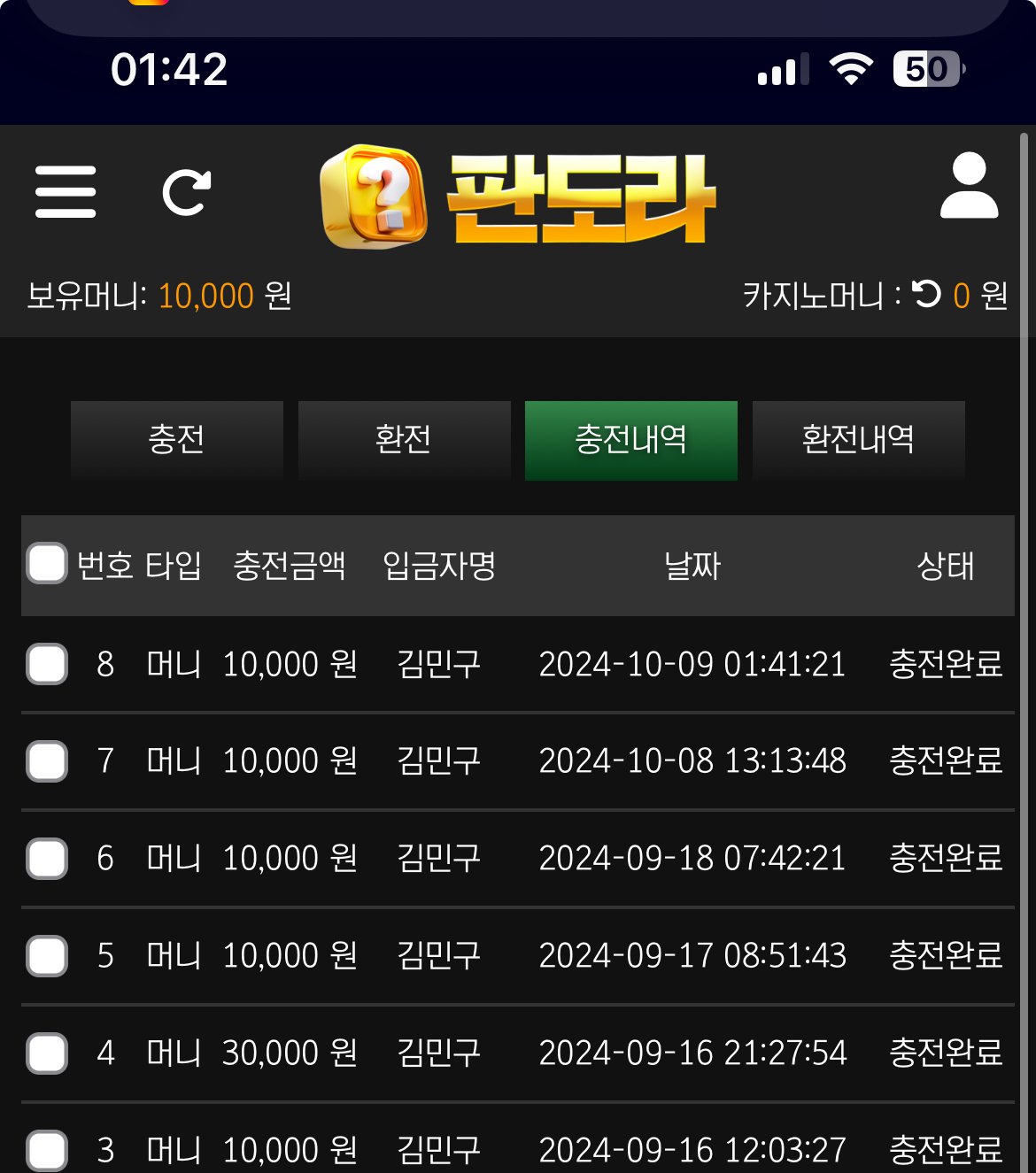Tap the 판도라 logo to go home
Screen dimensions: 1036x1173
[x=518, y=197]
